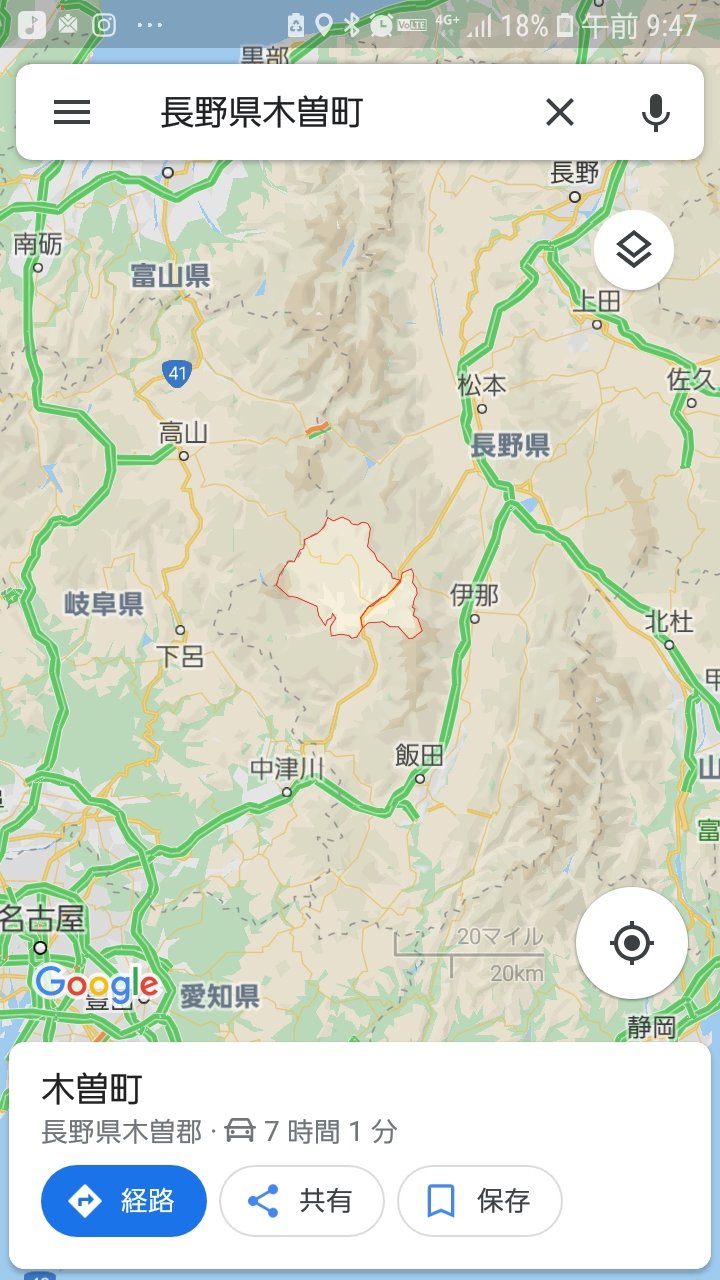This screenshot has height=1280, width=720.
Task: Start voice search with the microphone
Action: pos(655,112)
